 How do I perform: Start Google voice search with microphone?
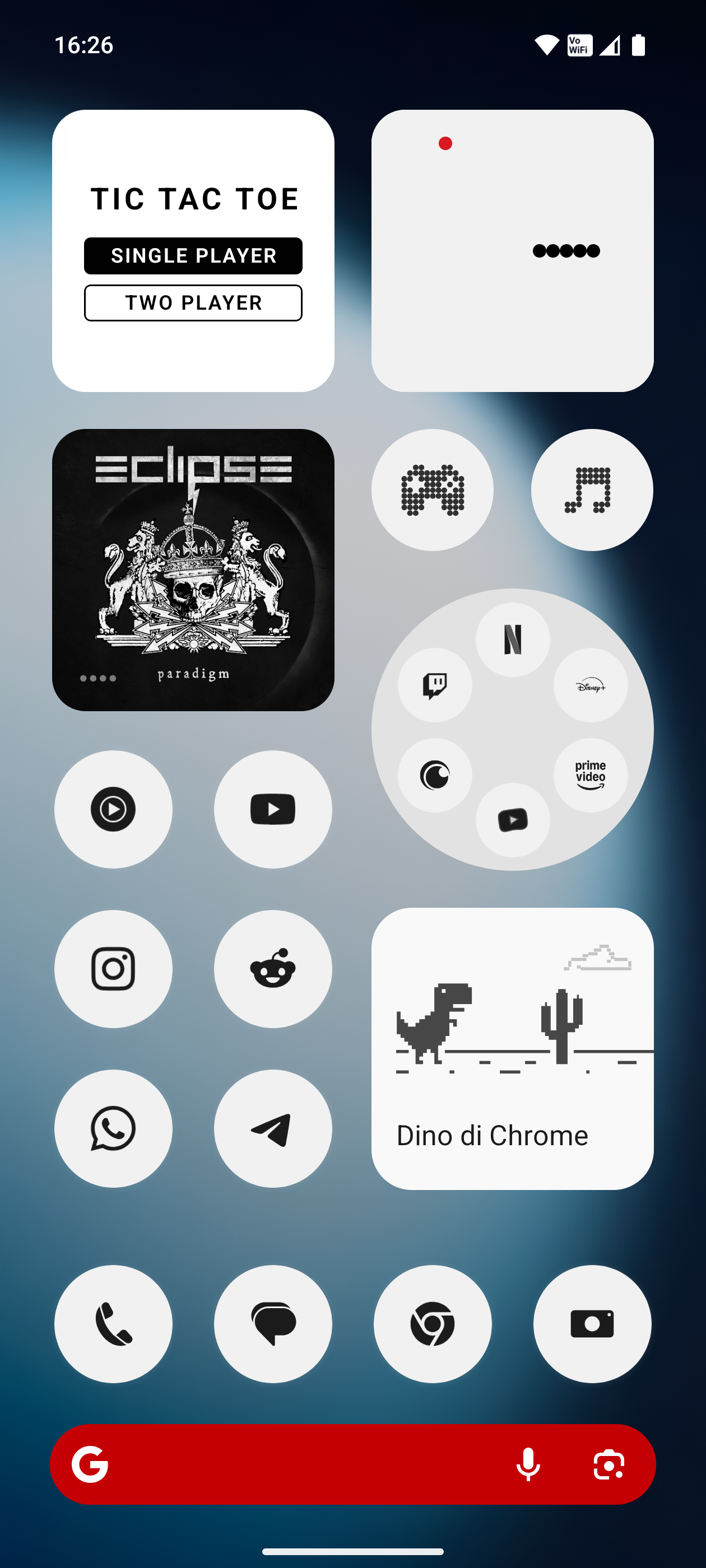[528, 1464]
